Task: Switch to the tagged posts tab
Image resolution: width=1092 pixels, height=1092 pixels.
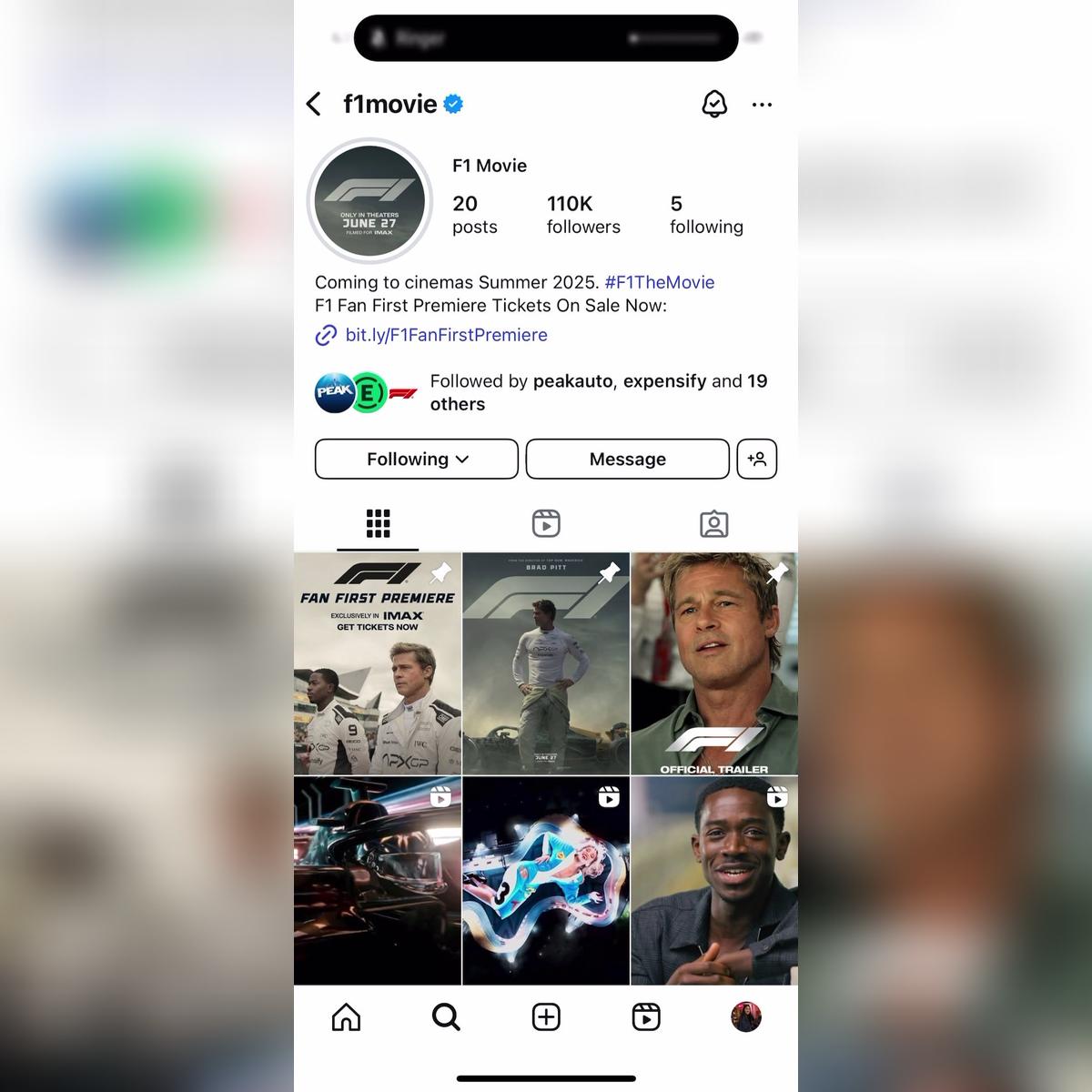Action: click(x=713, y=523)
